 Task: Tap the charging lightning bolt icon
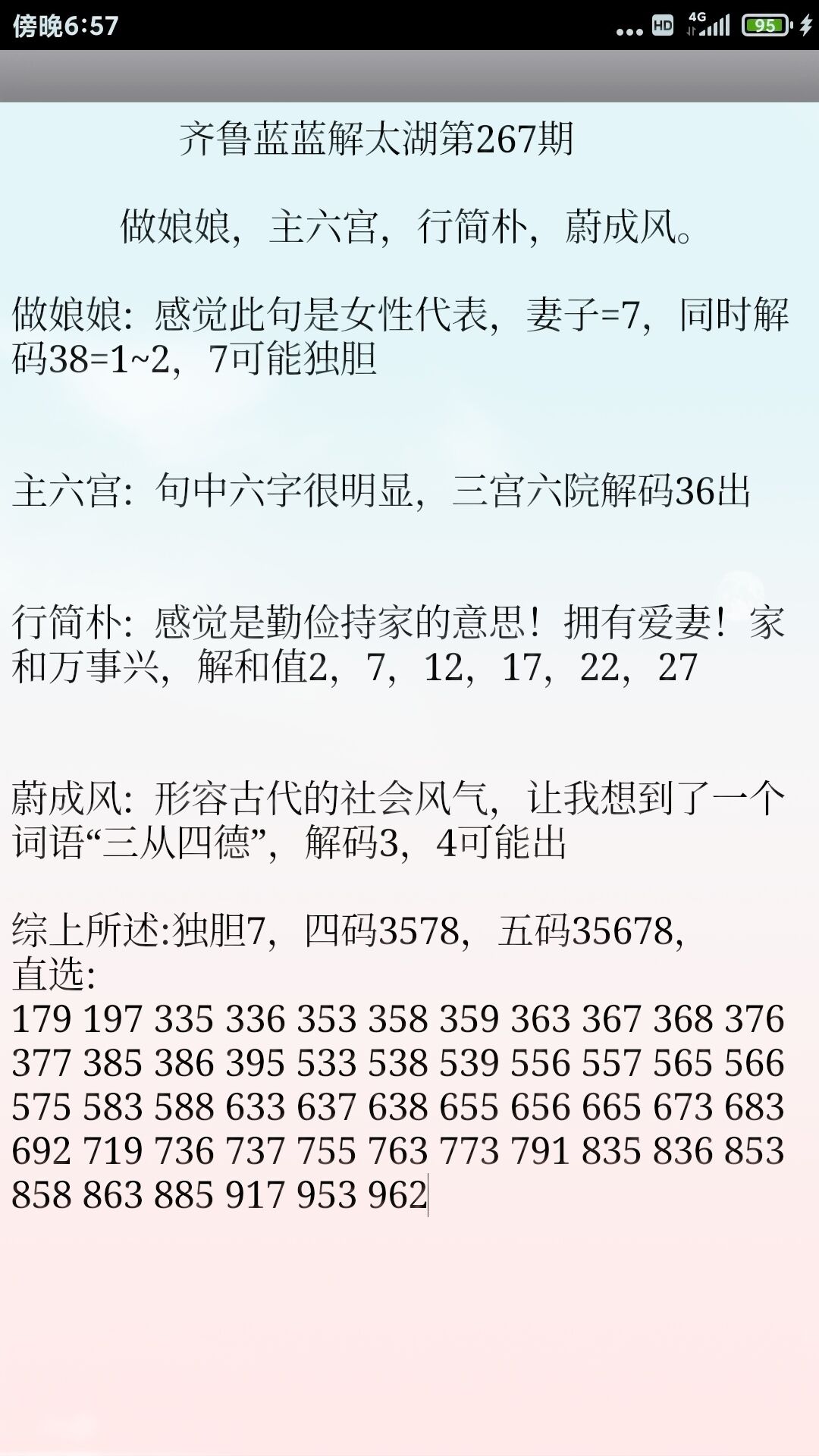[805, 25]
